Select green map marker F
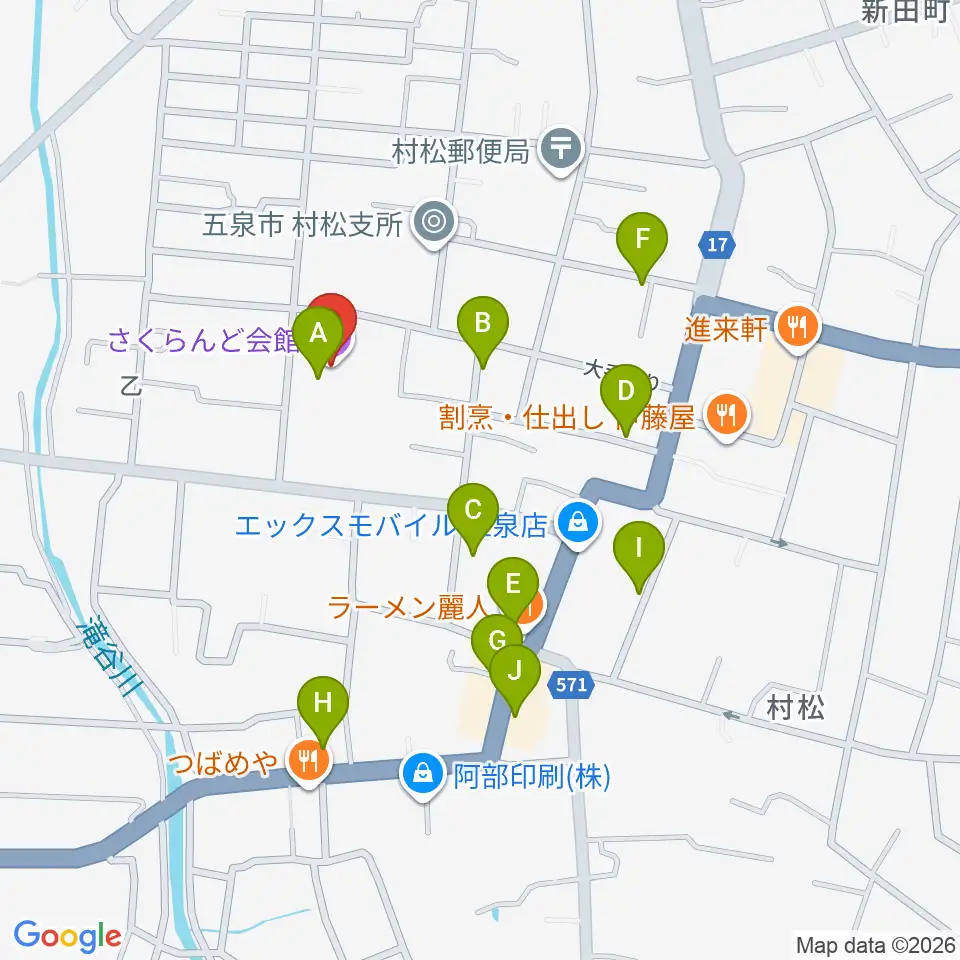 pyautogui.click(x=642, y=243)
